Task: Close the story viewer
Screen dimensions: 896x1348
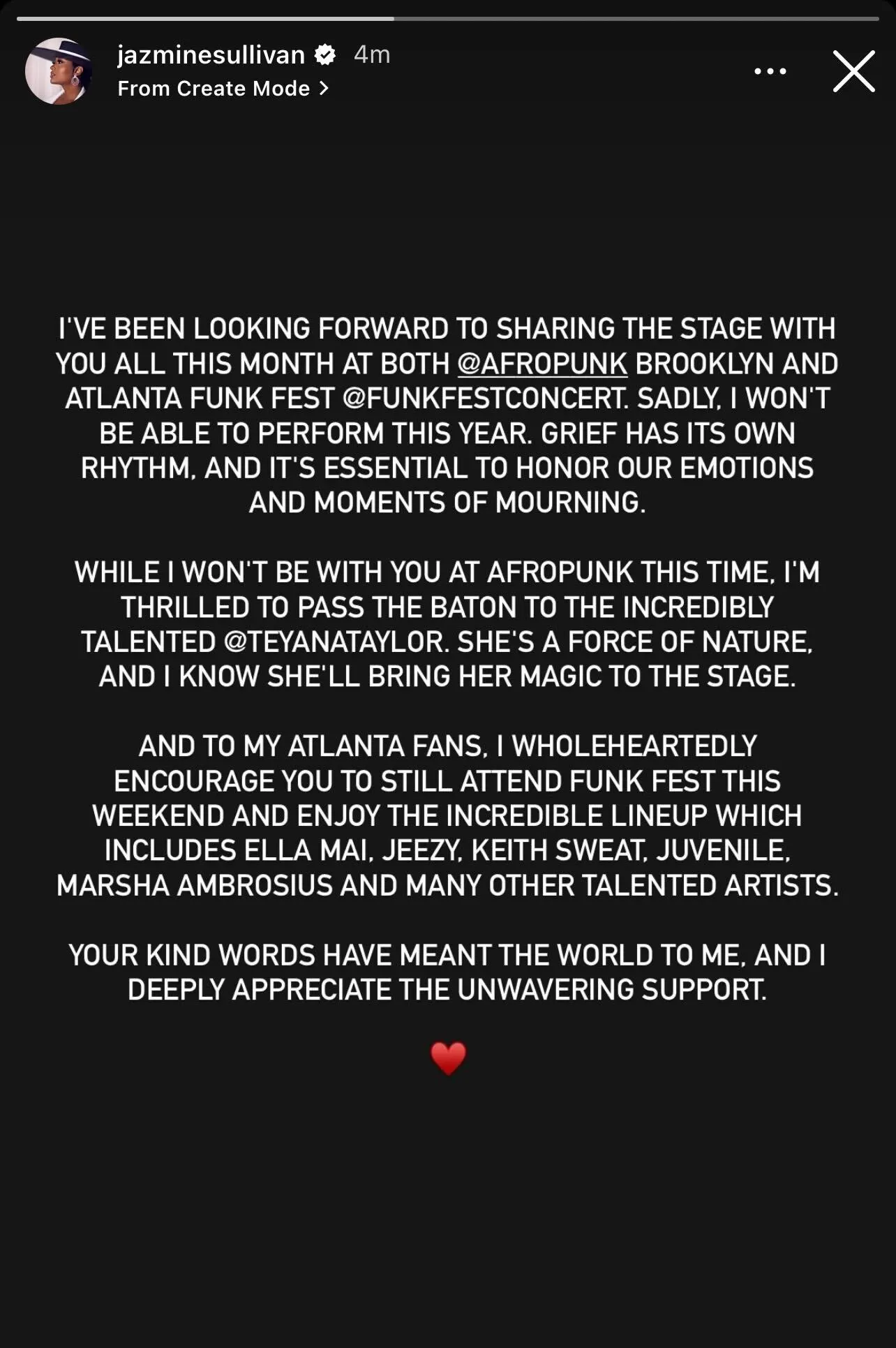Action: click(853, 71)
